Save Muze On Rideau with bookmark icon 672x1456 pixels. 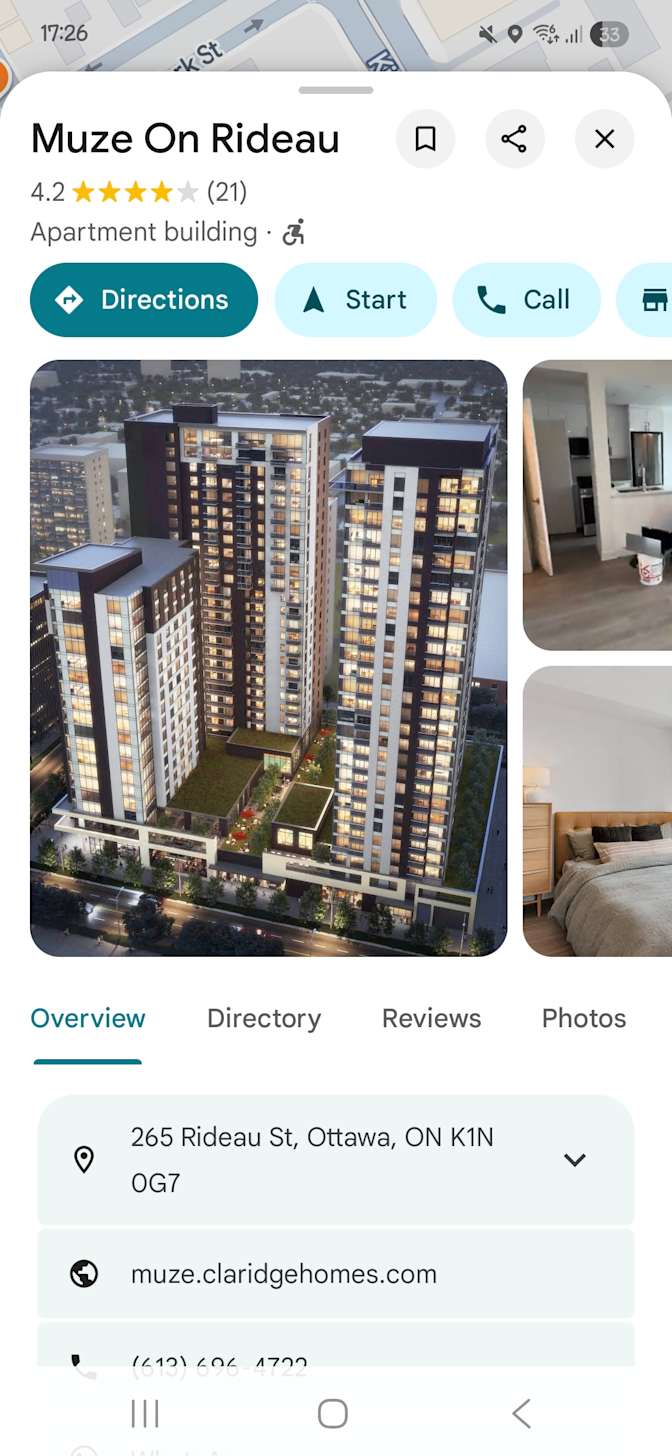[425, 139]
